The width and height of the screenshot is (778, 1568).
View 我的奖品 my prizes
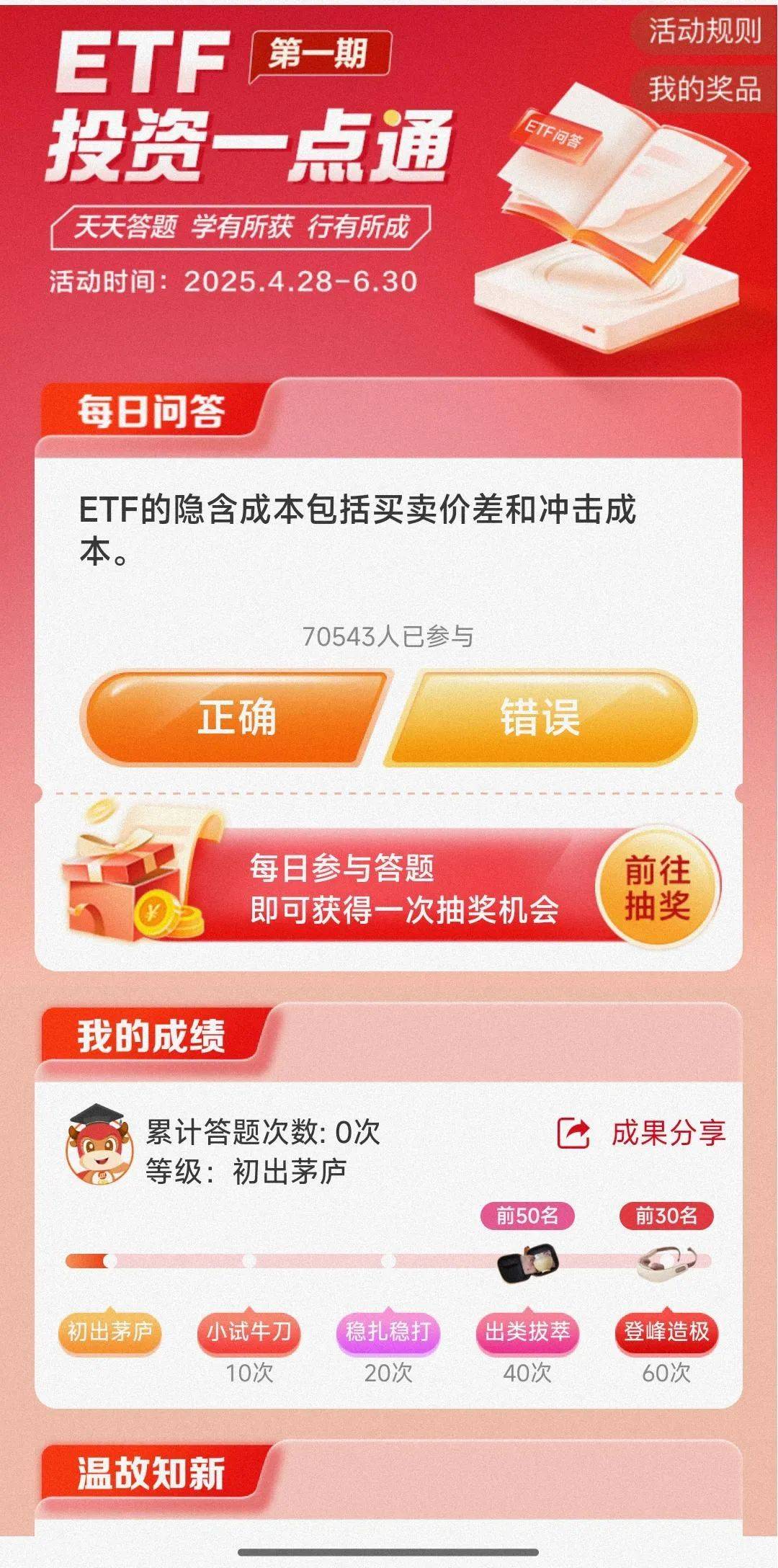(704, 89)
